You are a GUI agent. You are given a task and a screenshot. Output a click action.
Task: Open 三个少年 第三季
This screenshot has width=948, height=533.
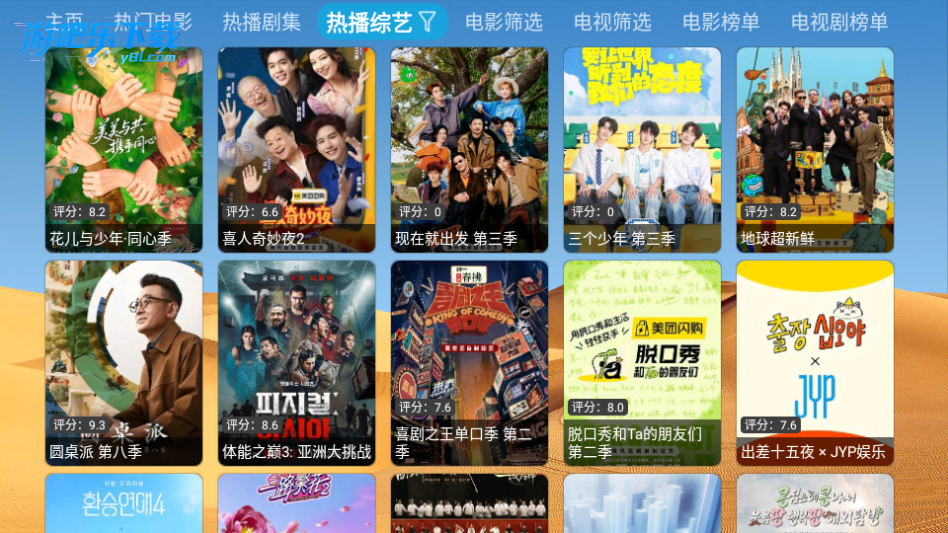tap(642, 150)
